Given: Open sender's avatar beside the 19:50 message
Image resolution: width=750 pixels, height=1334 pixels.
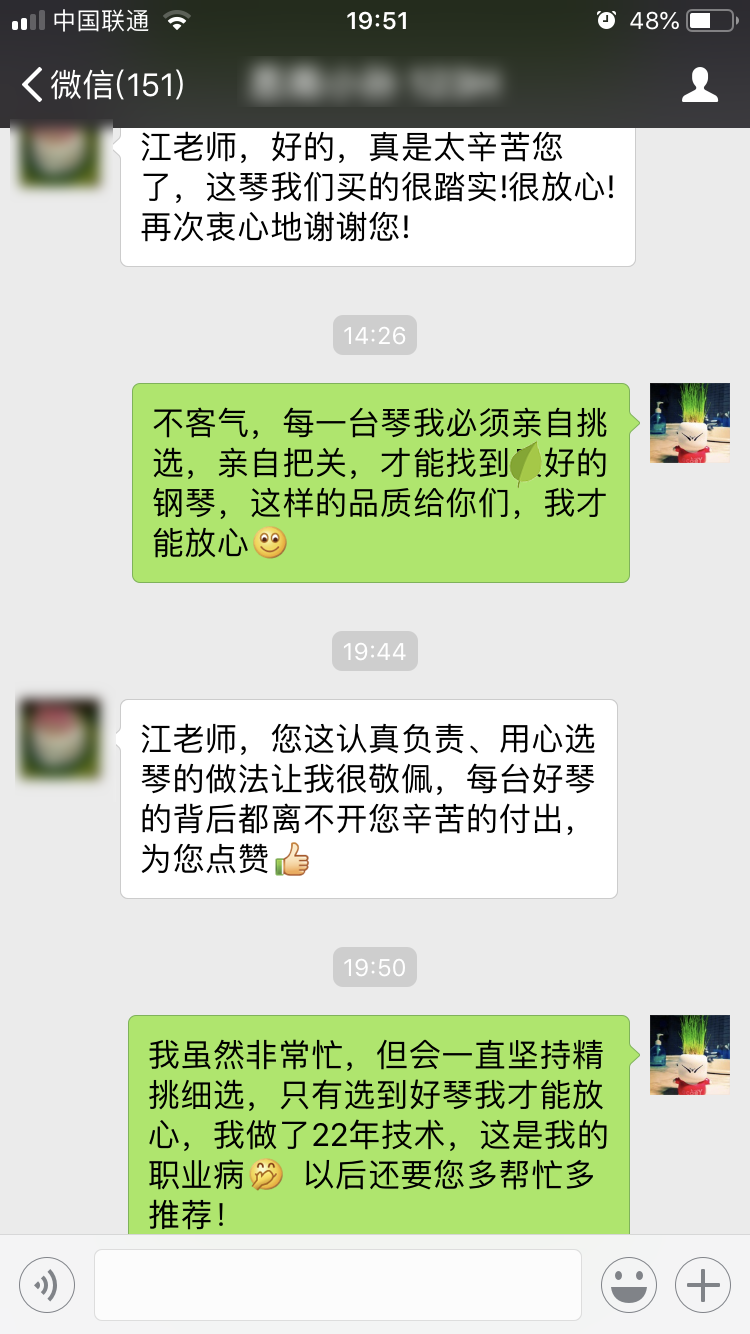Looking at the screenshot, I should pos(689,1055).
